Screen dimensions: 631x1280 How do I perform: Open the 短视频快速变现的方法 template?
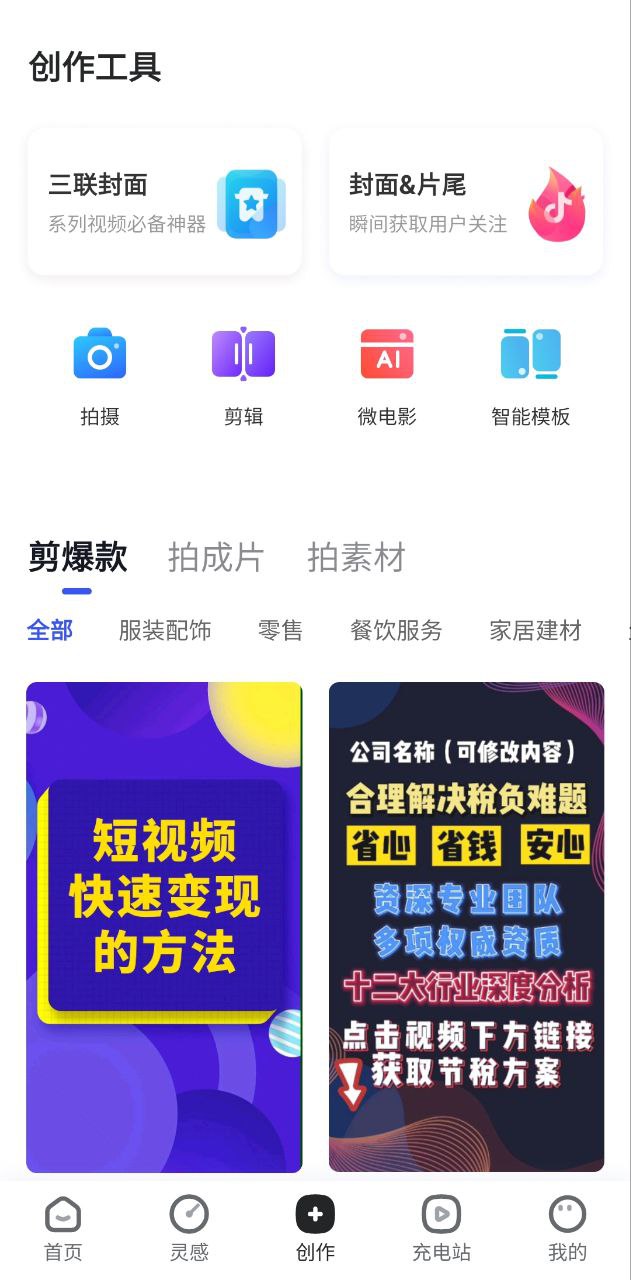[164, 926]
